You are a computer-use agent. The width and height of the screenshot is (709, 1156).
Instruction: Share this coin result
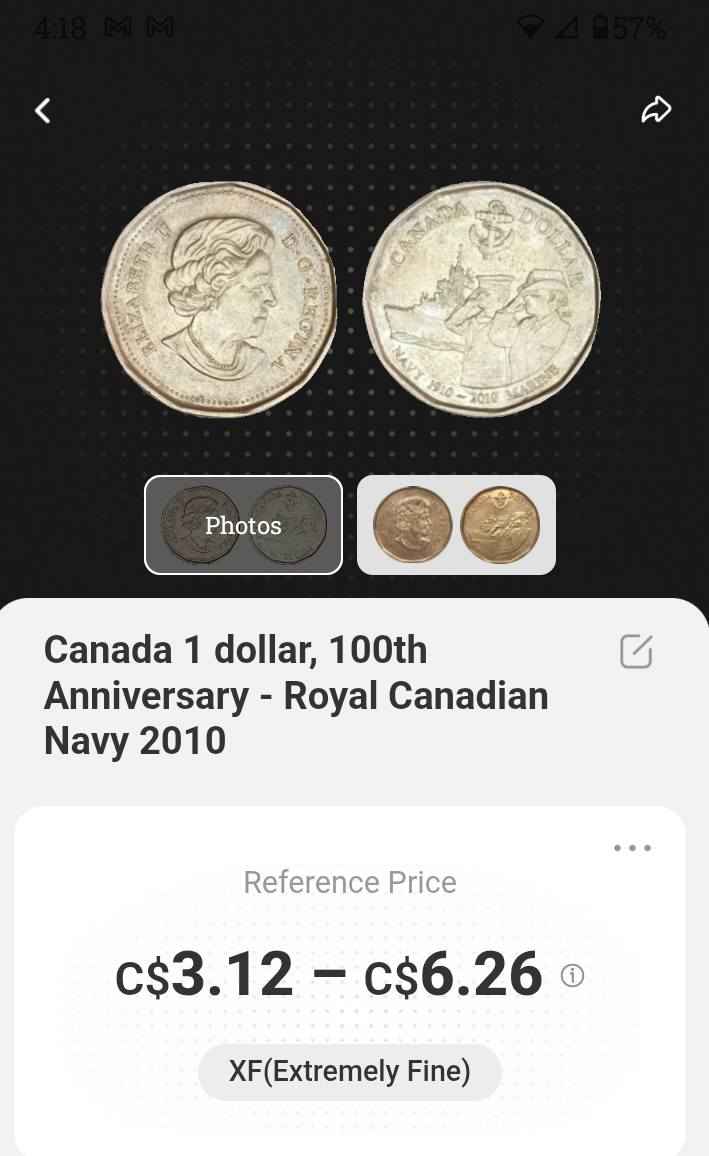coord(655,110)
